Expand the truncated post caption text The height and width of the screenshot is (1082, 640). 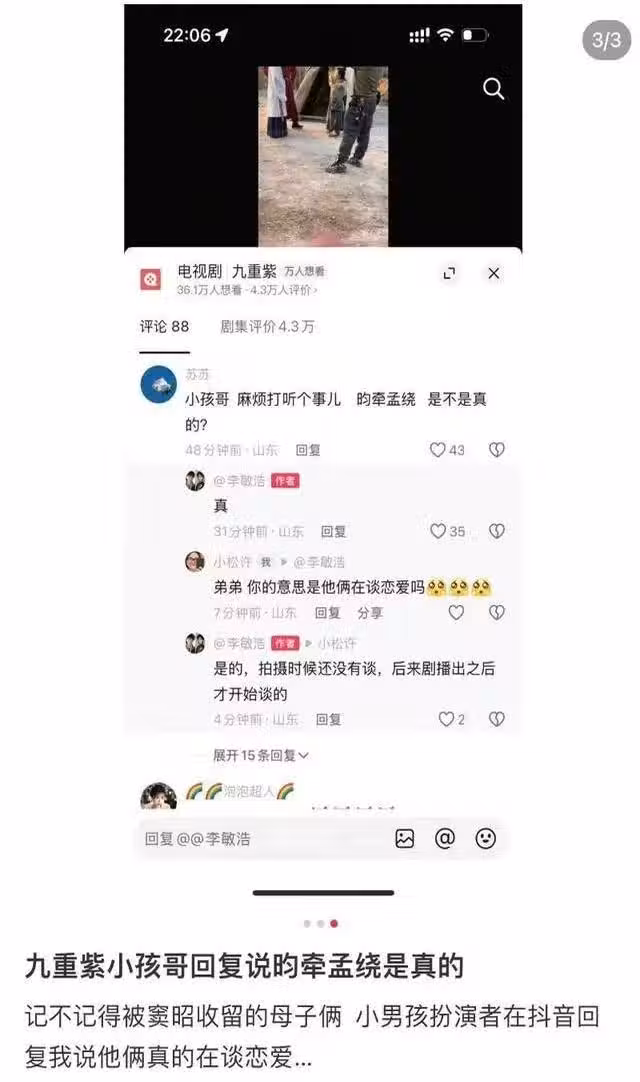click(x=312, y=1036)
